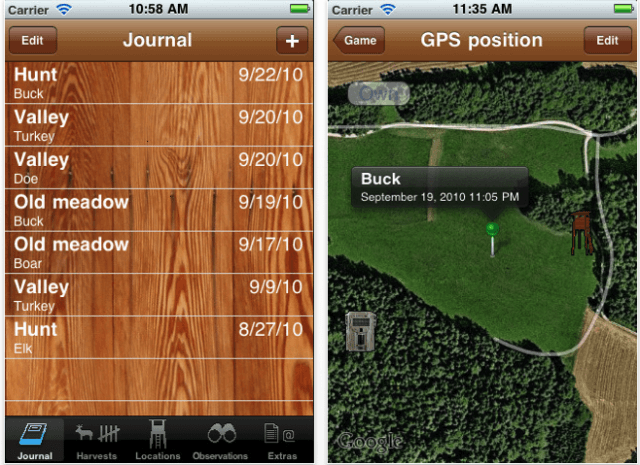Open the Old meadow Buck entry
Viewport: 640px width, 465px height.
click(158, 210)
